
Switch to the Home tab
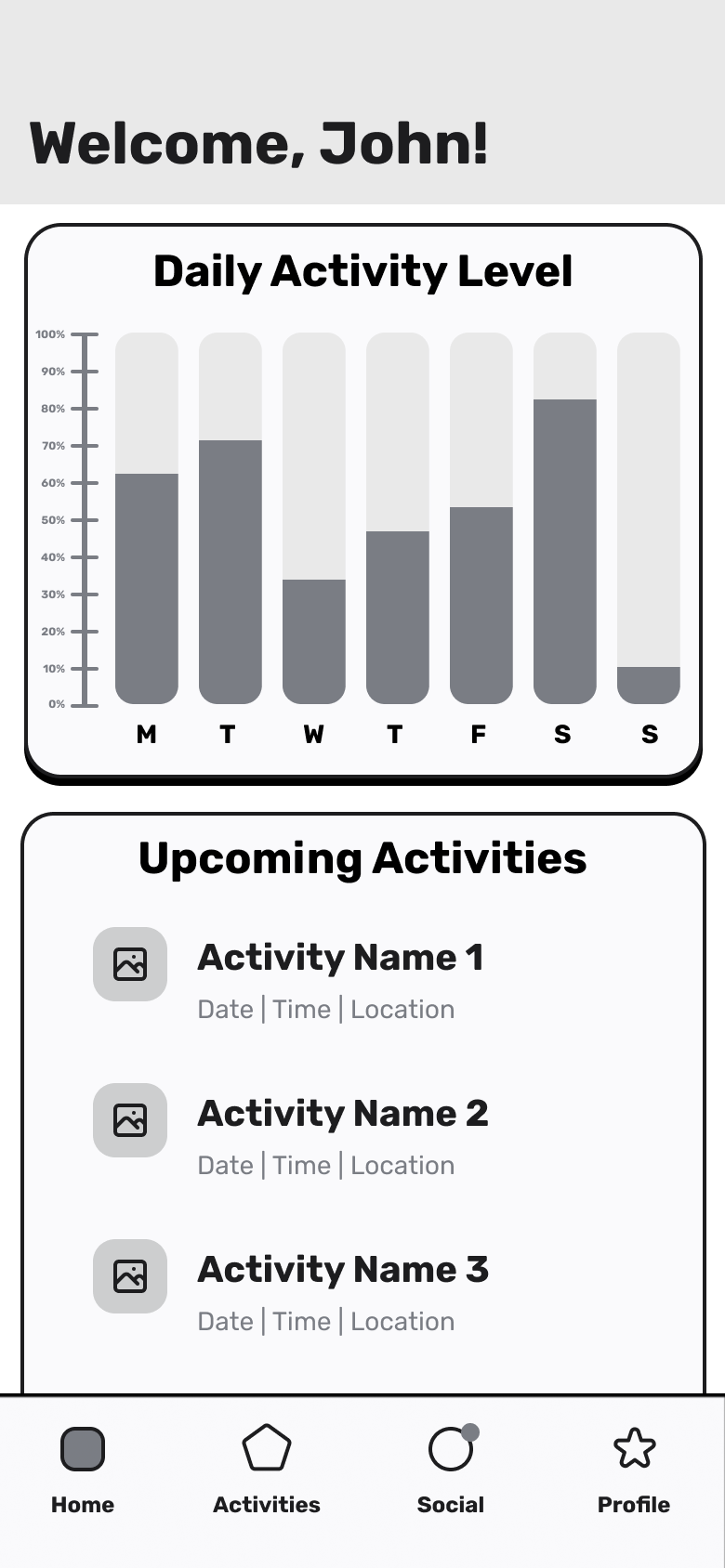click(x=83, y=1468)
